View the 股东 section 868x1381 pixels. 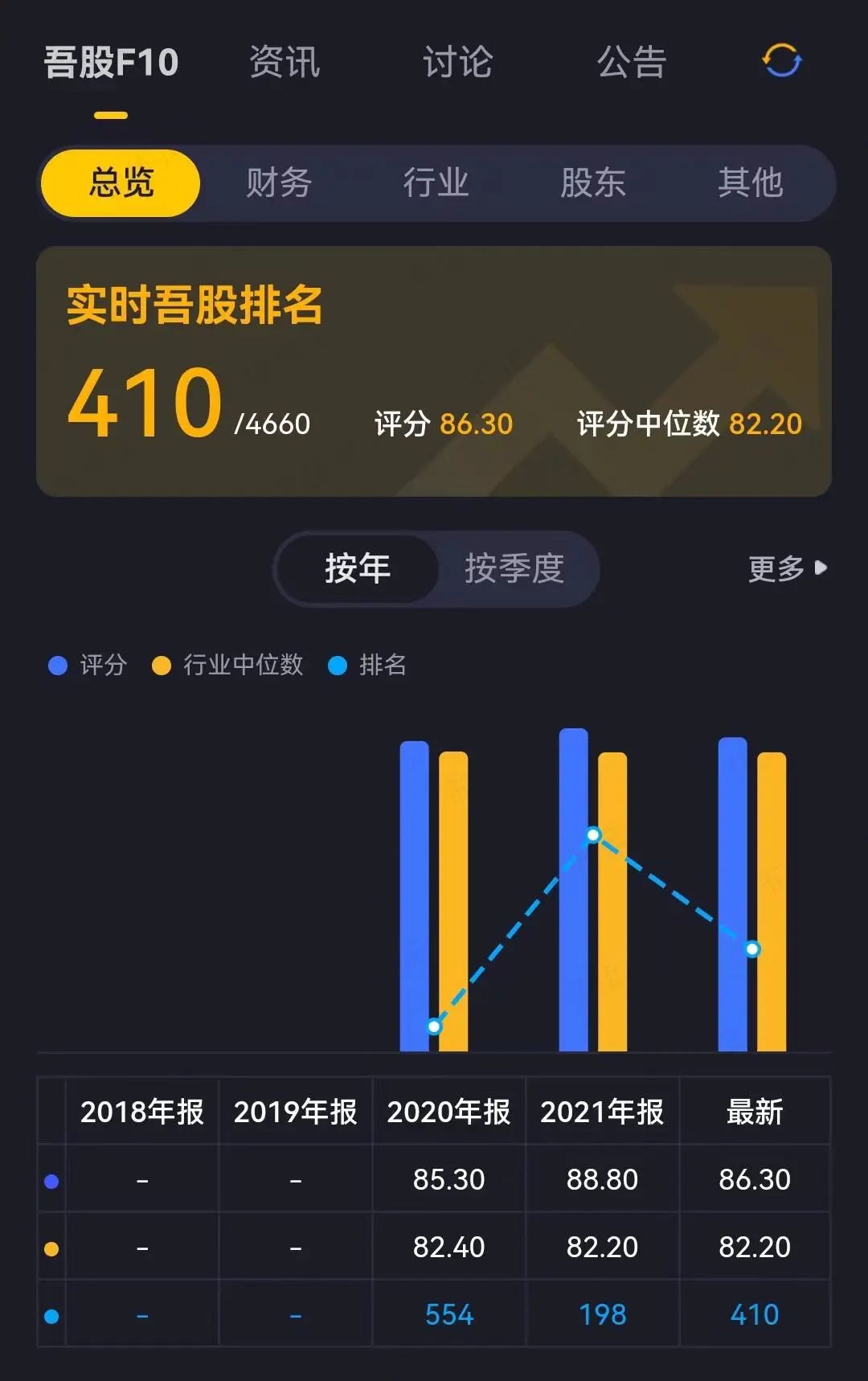pyautogui.click(x=593, y=182)
